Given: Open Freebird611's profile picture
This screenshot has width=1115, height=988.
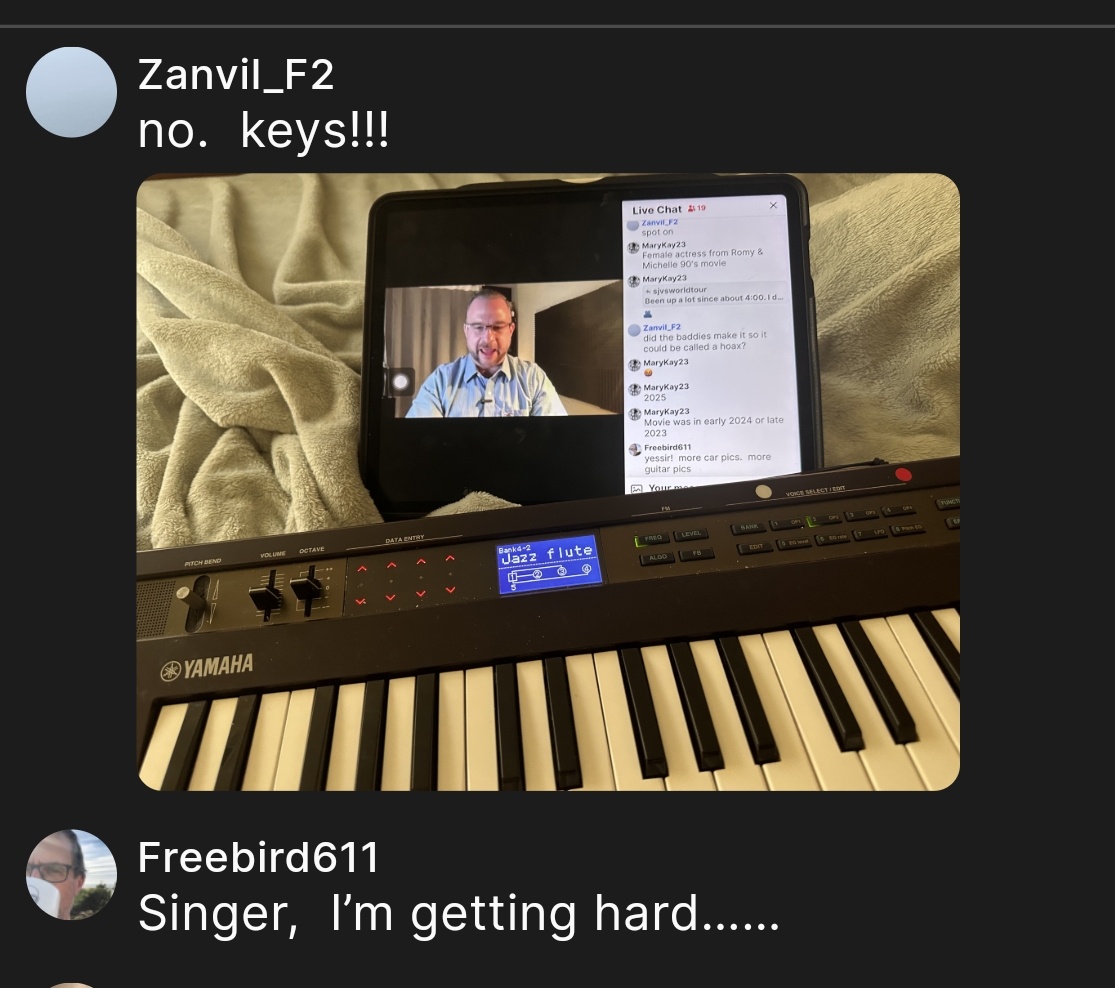Looking at the screenshot, I should (x=71, y=874).
